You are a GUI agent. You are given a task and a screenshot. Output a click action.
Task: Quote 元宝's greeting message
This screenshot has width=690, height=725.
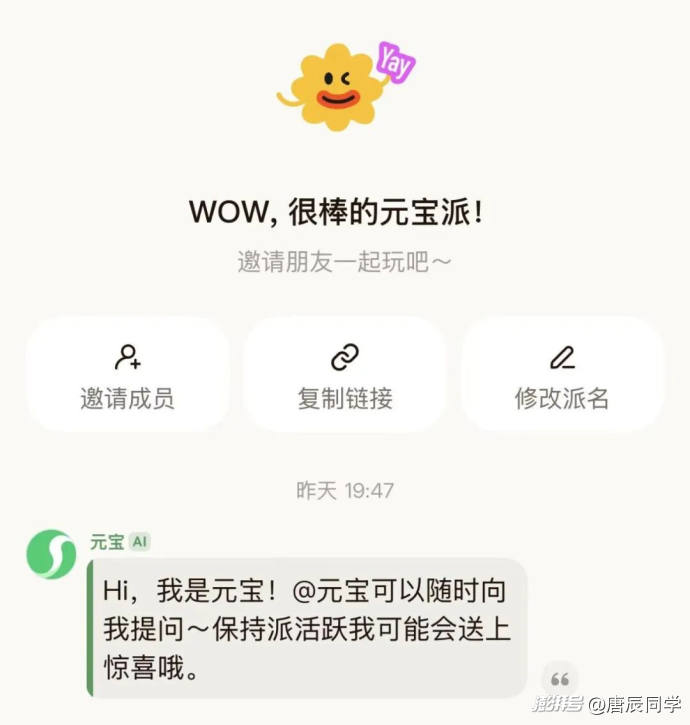point(560,677)
